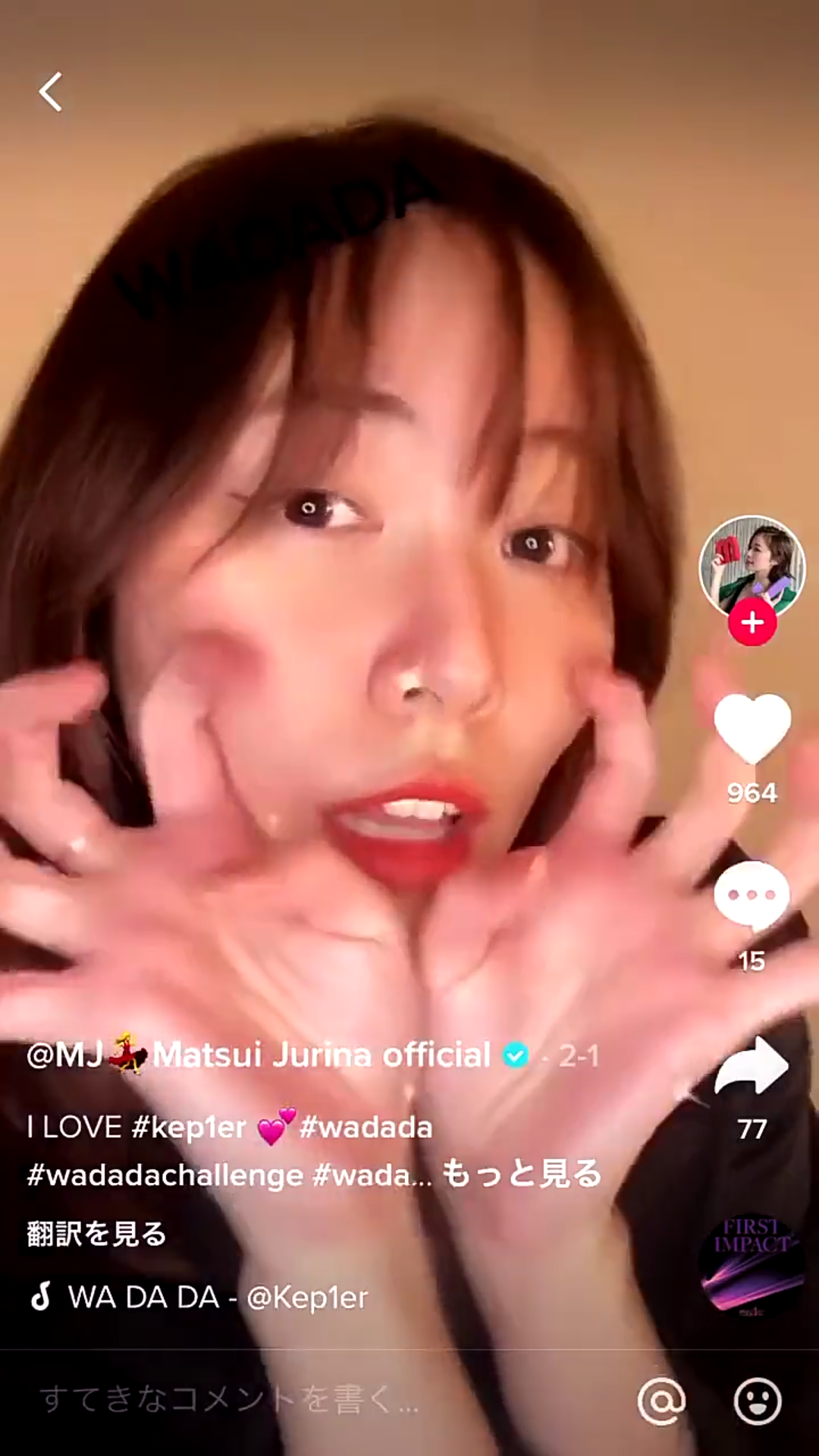Like this video with the heart

(x=752, y=728)
